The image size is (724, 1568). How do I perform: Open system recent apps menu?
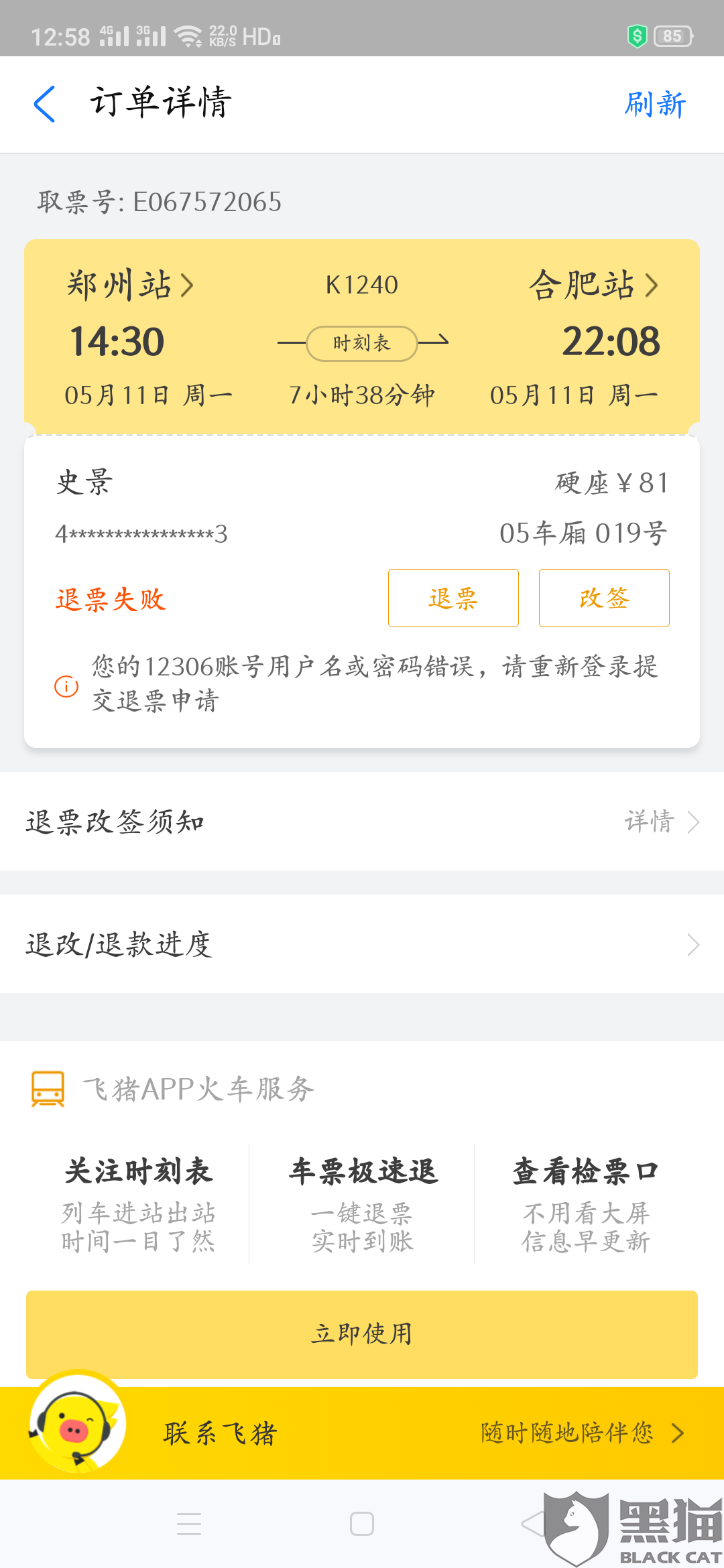[x=189, y=1524]
